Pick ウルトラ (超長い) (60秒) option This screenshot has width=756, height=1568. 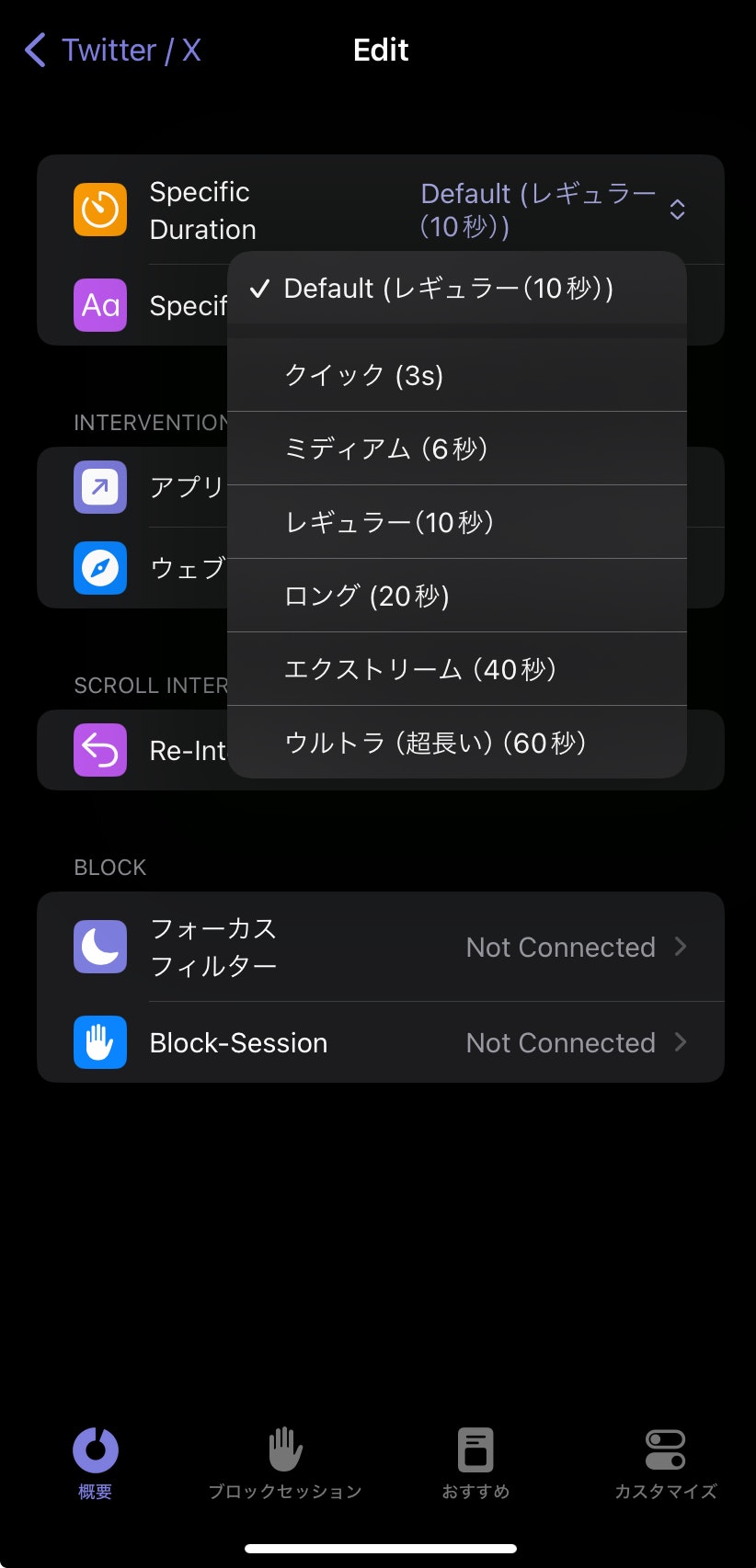click(x=435, y=743)
